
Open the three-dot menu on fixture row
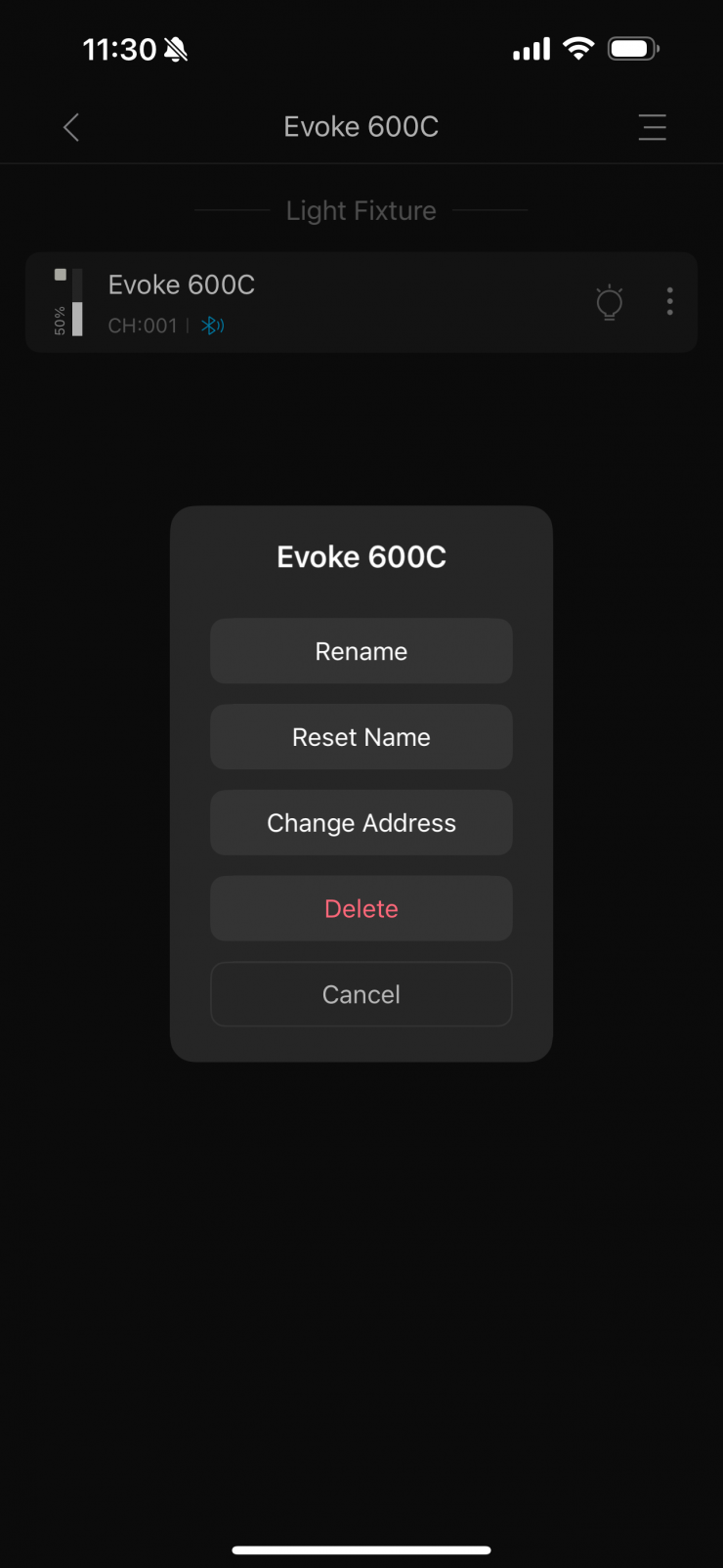click(x=669, y=301)
